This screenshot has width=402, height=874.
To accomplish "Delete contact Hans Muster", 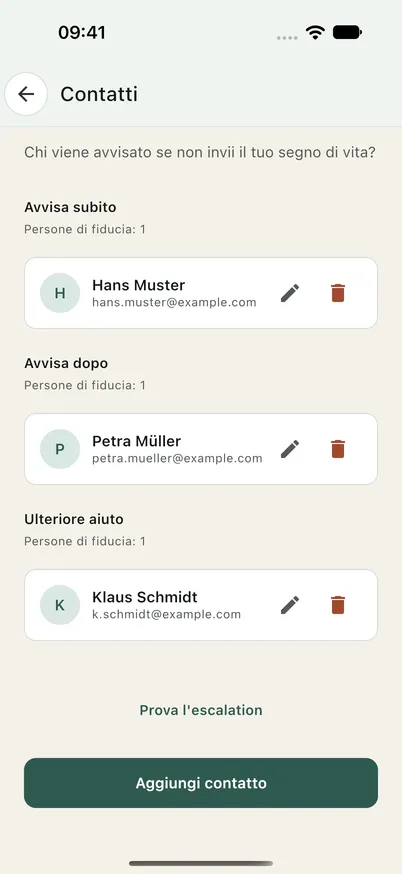I will (x=338, y=293).
